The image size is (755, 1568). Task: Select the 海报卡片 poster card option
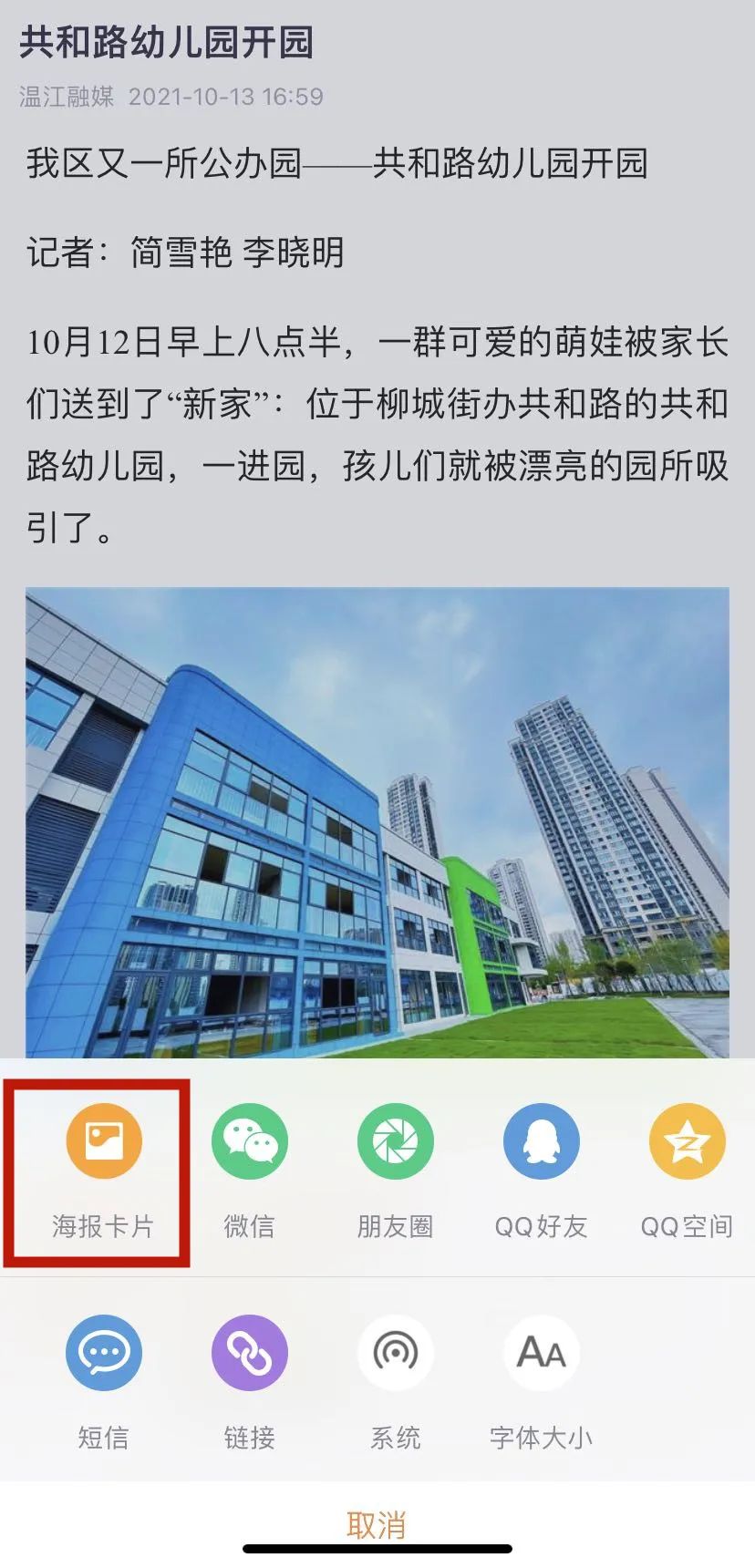pyautogui.click(x=103, y=1141)
